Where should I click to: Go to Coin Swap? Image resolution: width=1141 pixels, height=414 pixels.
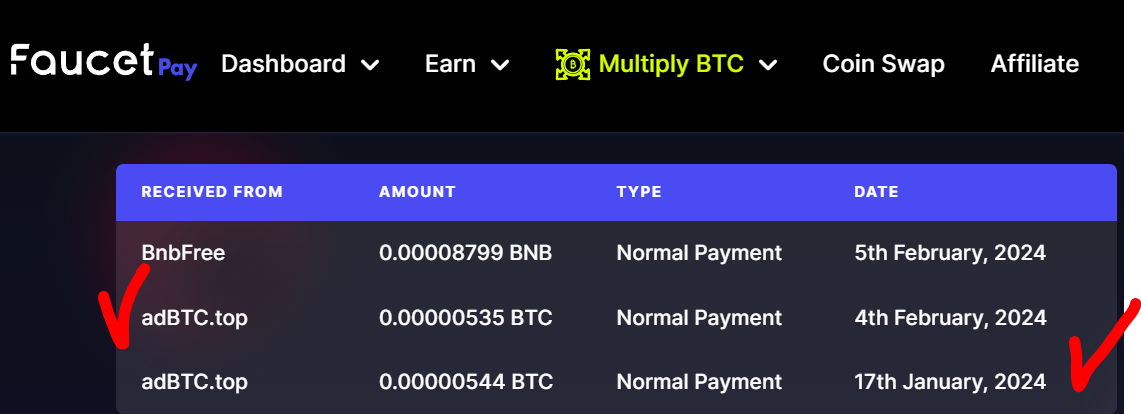pos(883,65)
